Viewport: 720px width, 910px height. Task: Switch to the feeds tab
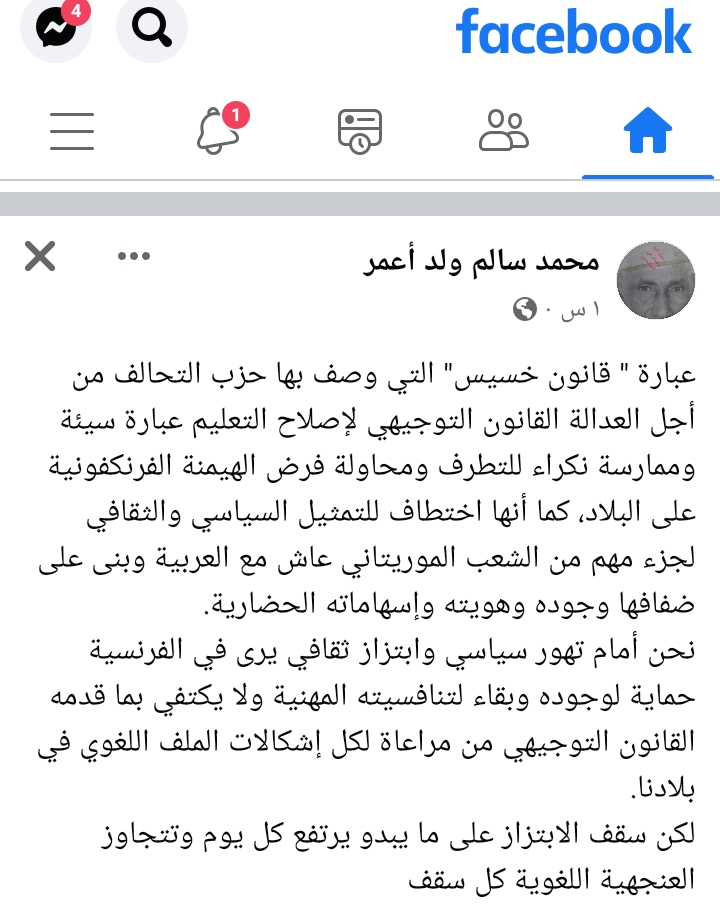pos(360,131)
